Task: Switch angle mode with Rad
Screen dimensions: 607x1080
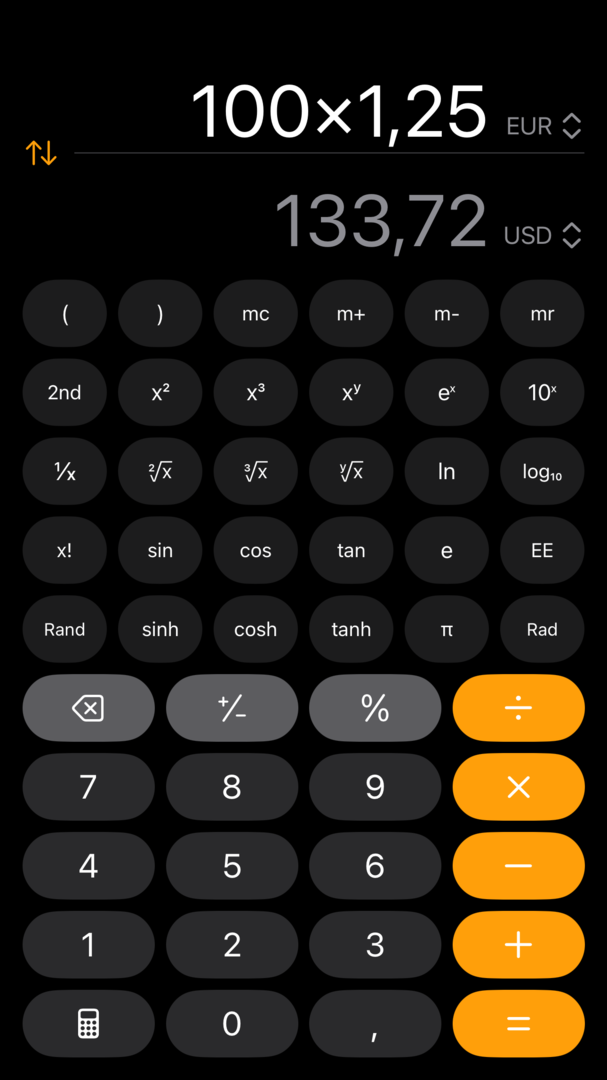Action: click(x=542, y=630)
